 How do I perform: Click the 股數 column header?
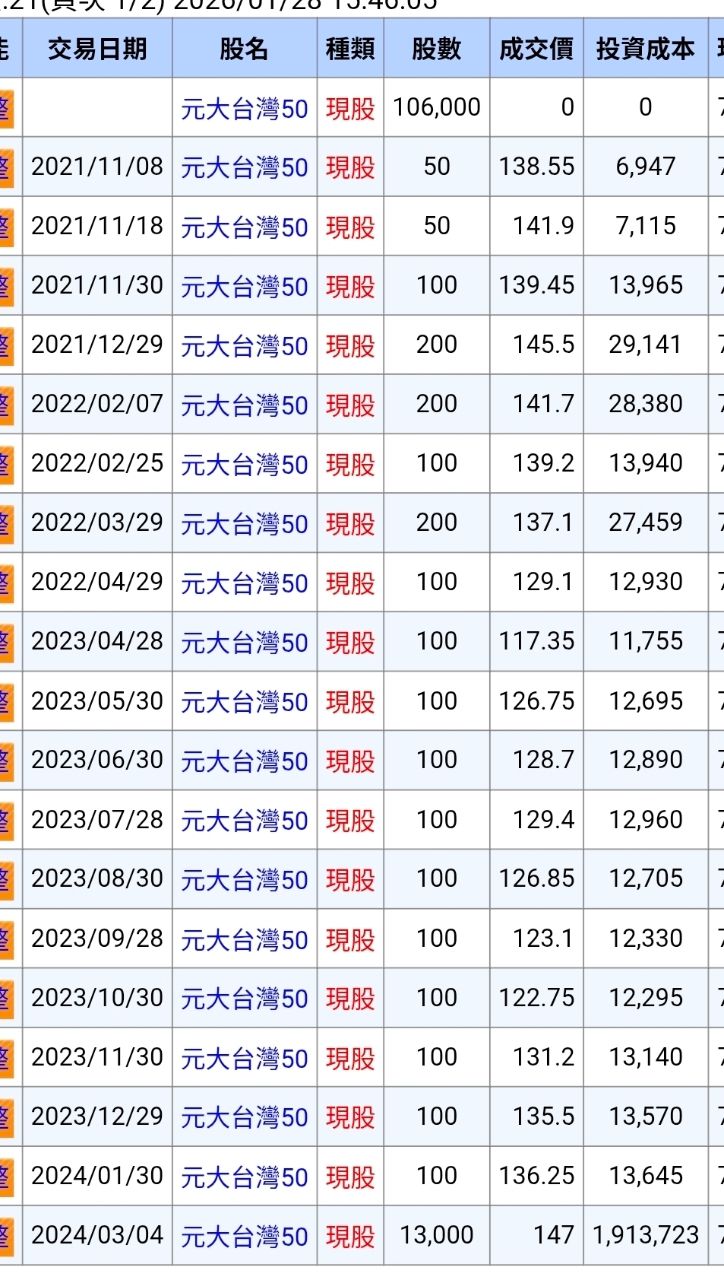(x=437, y=48)
